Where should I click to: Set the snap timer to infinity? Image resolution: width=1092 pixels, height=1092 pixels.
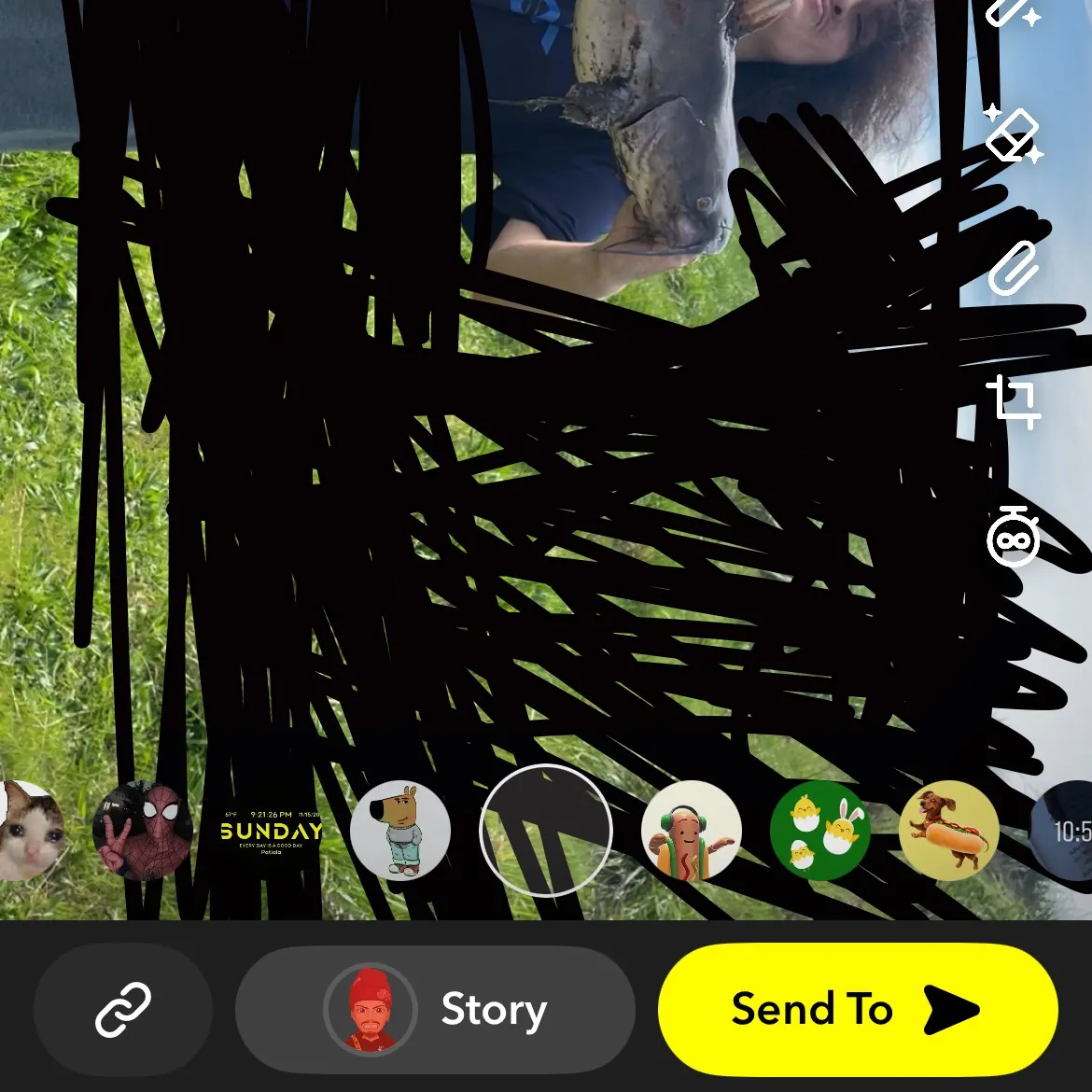(x=1013, y=538)
